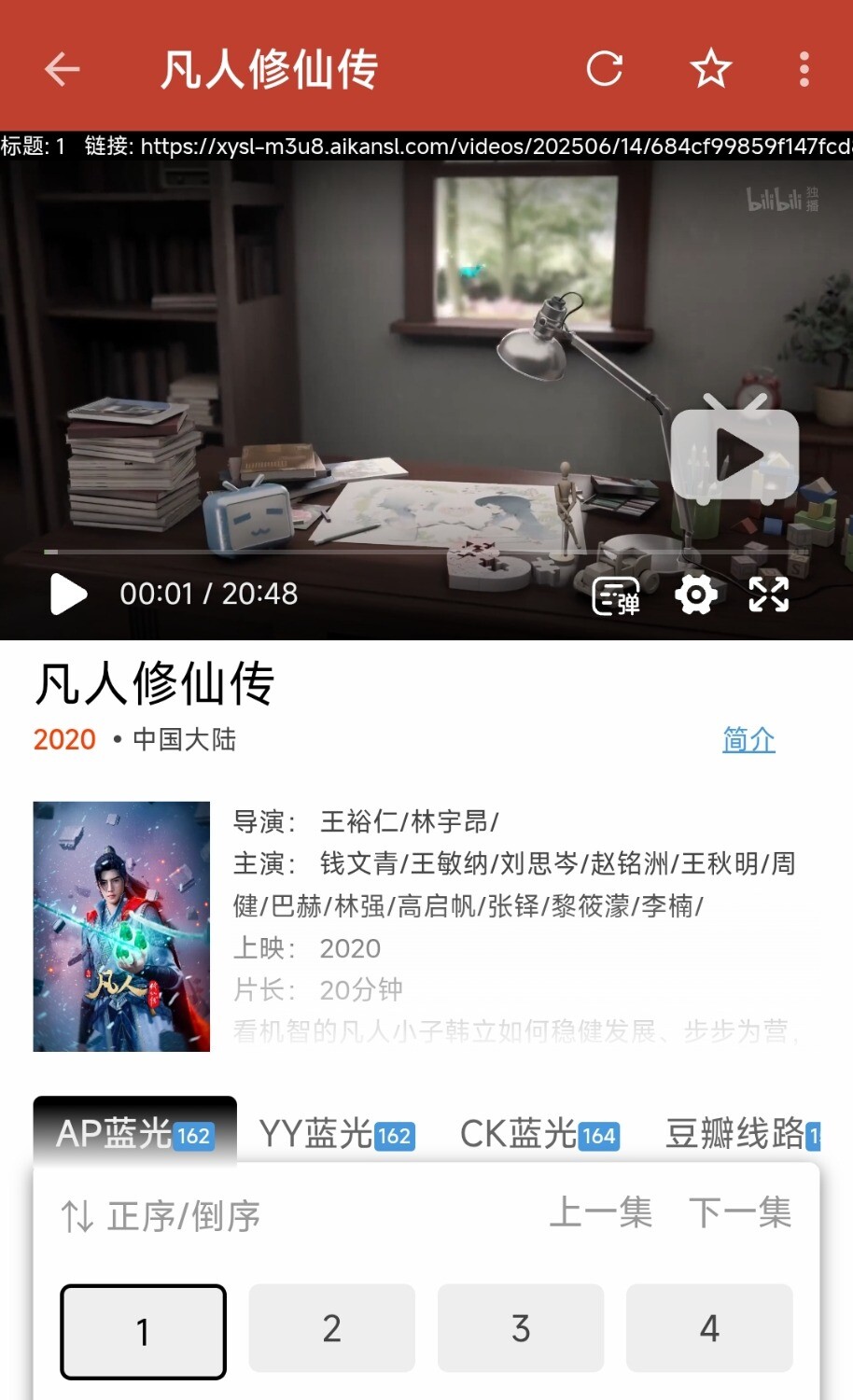Viewport: 853px width, 1400px height.
Task: Favorite this show with the star icon
Action: coord(710,69)
